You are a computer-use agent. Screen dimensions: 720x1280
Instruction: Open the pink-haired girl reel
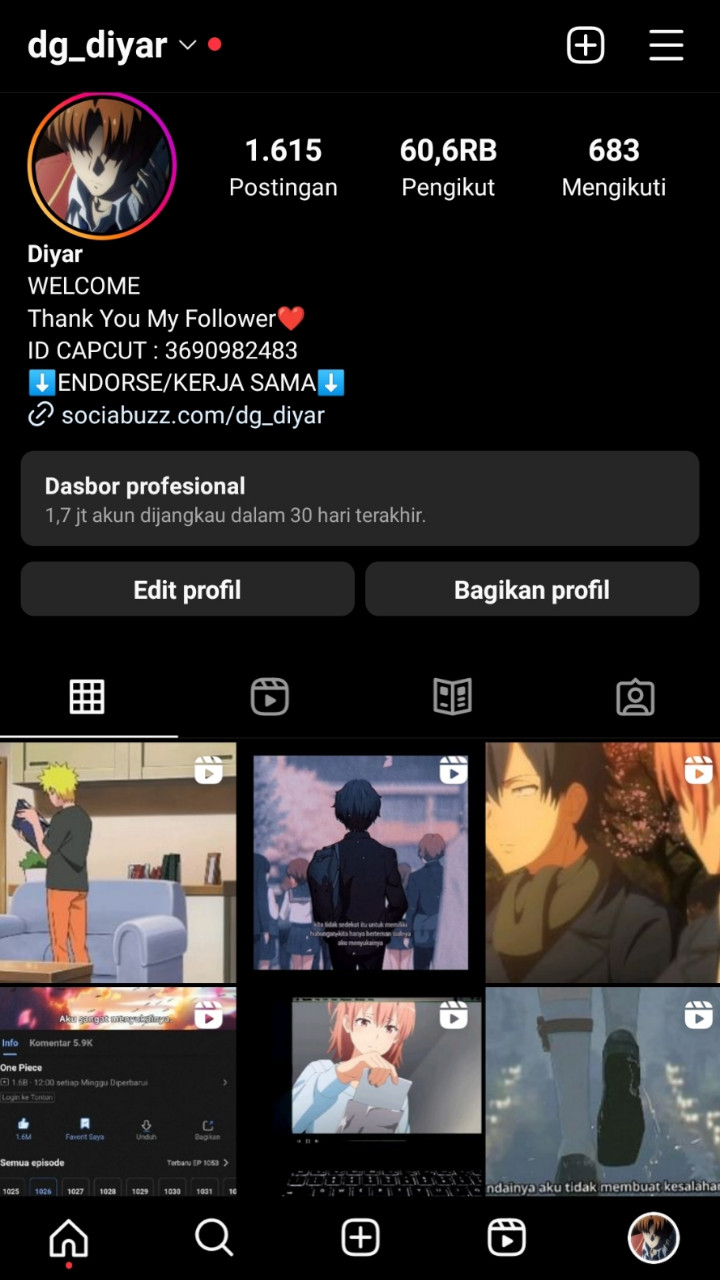coord(360,1092)
